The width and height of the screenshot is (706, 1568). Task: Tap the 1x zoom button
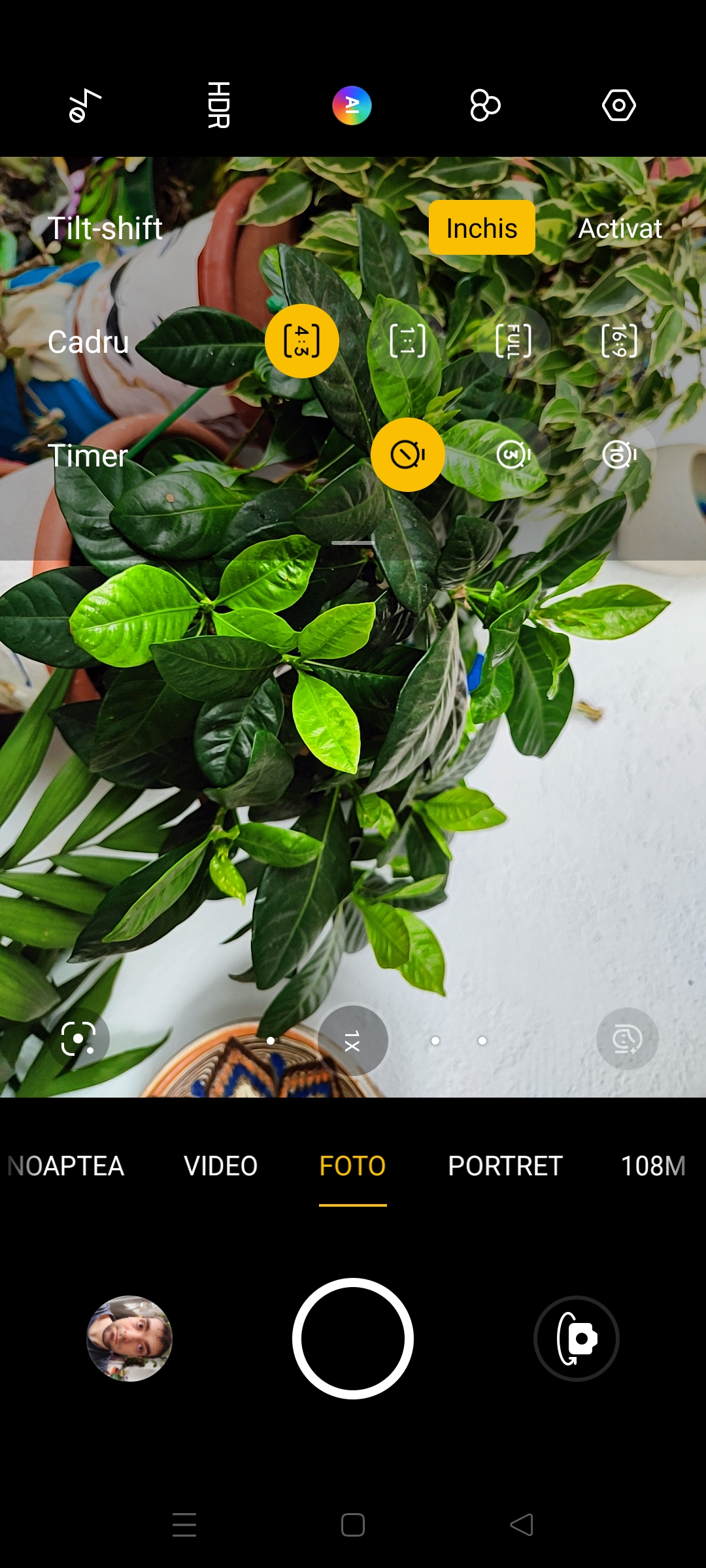click(x=353, y=1041)
